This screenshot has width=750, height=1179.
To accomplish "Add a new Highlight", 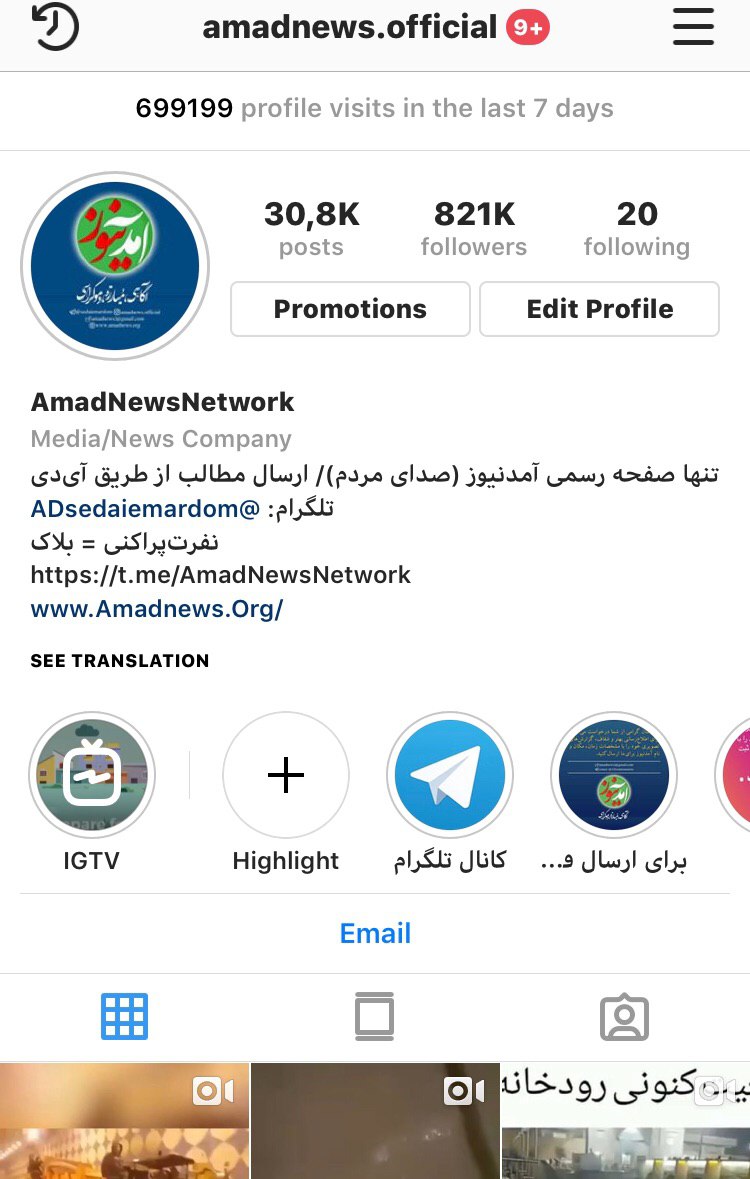I will 286,776.
